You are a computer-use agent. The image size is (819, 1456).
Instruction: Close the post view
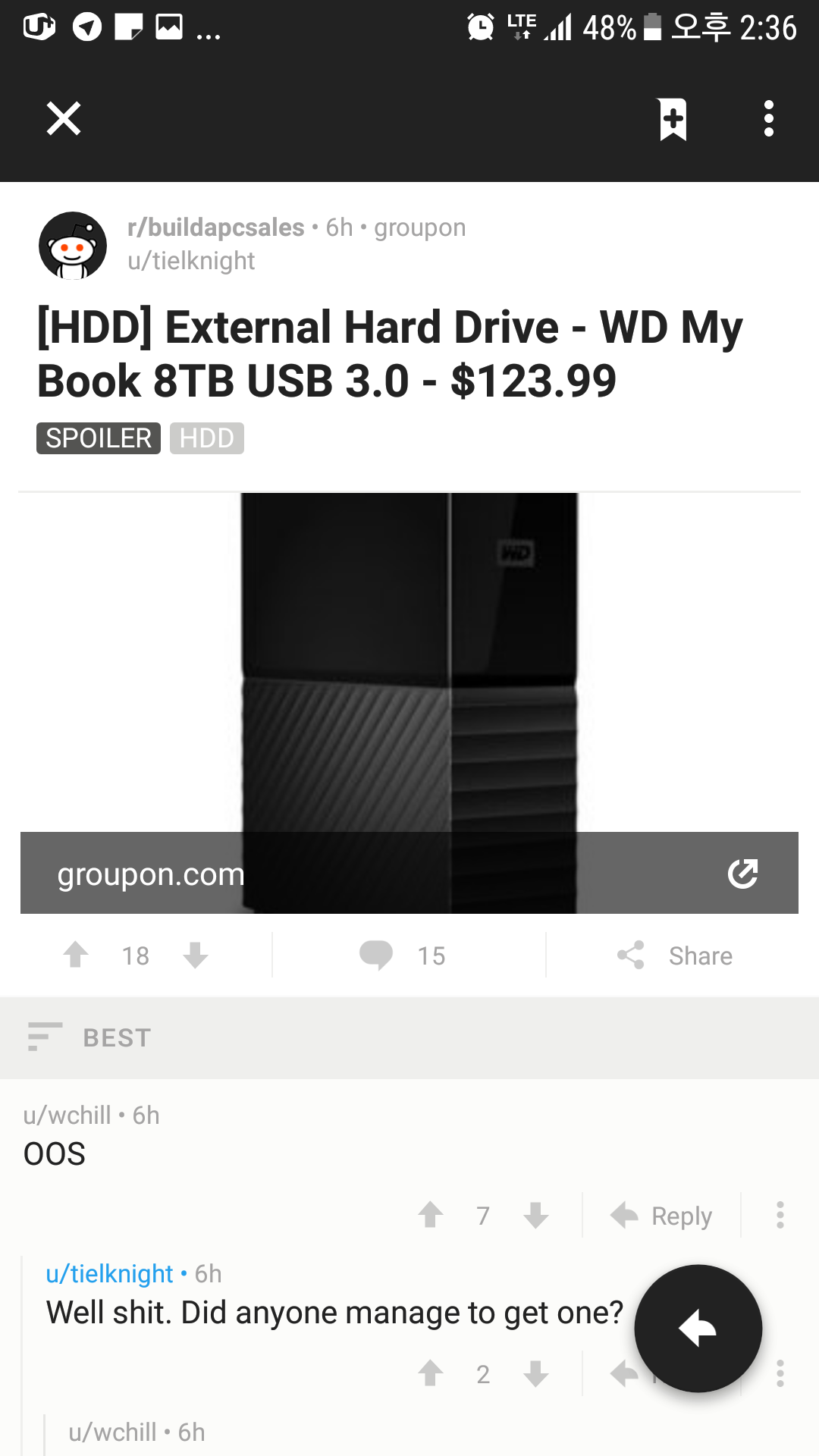[x=64, y=119]
